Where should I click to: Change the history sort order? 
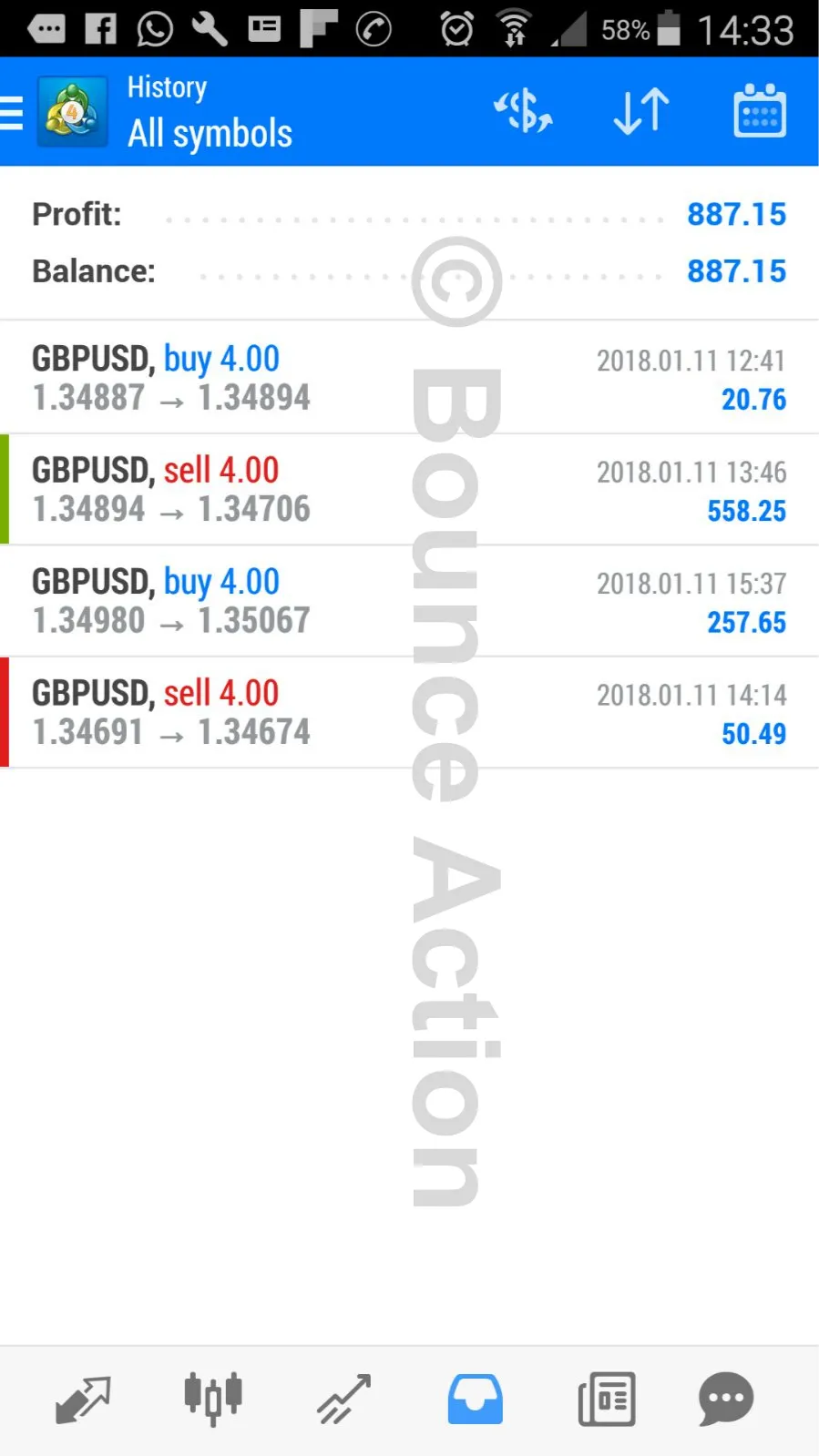click(641, 112)
